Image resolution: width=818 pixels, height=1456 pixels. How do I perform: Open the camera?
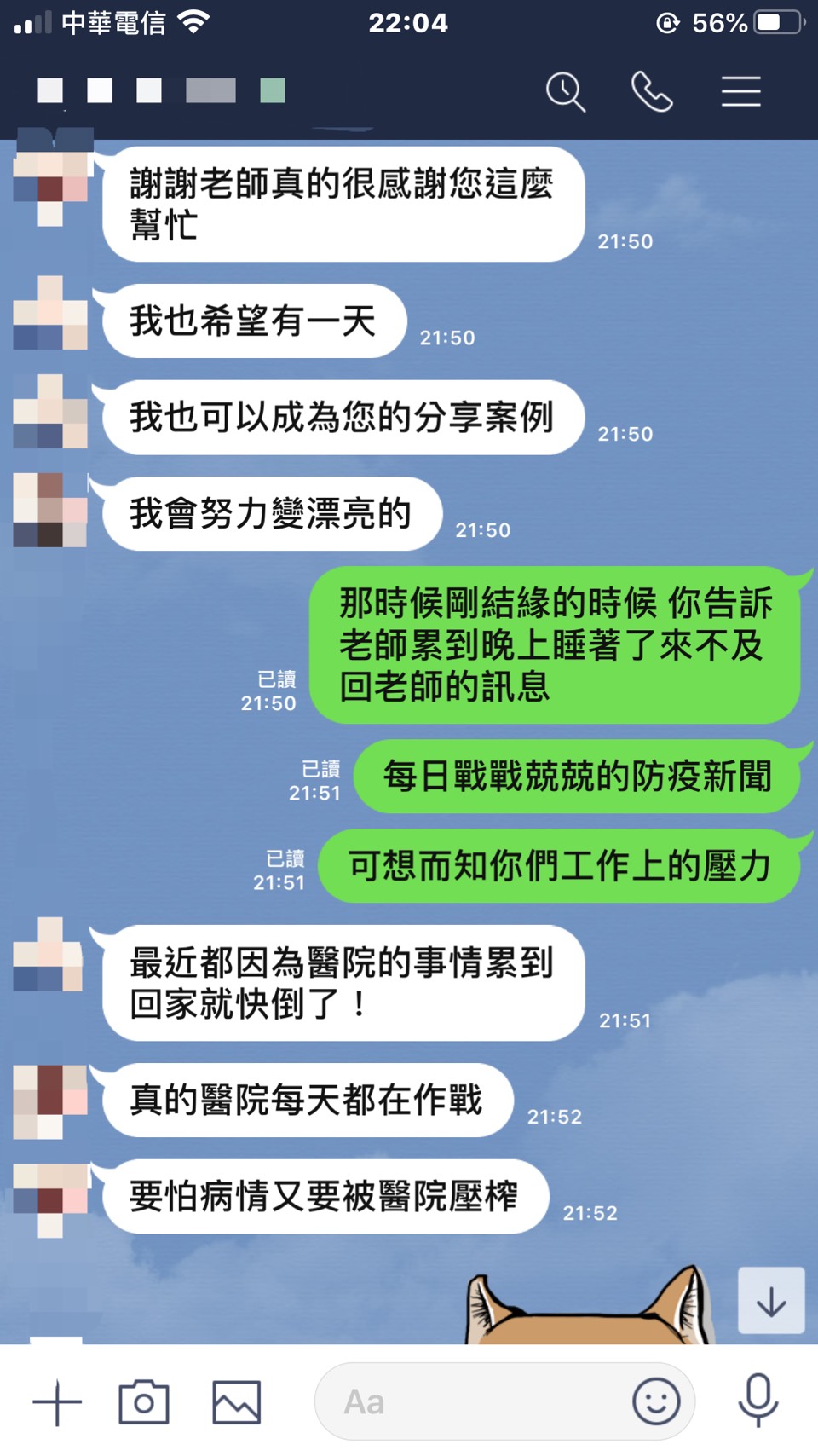[x=144, y=1402]
